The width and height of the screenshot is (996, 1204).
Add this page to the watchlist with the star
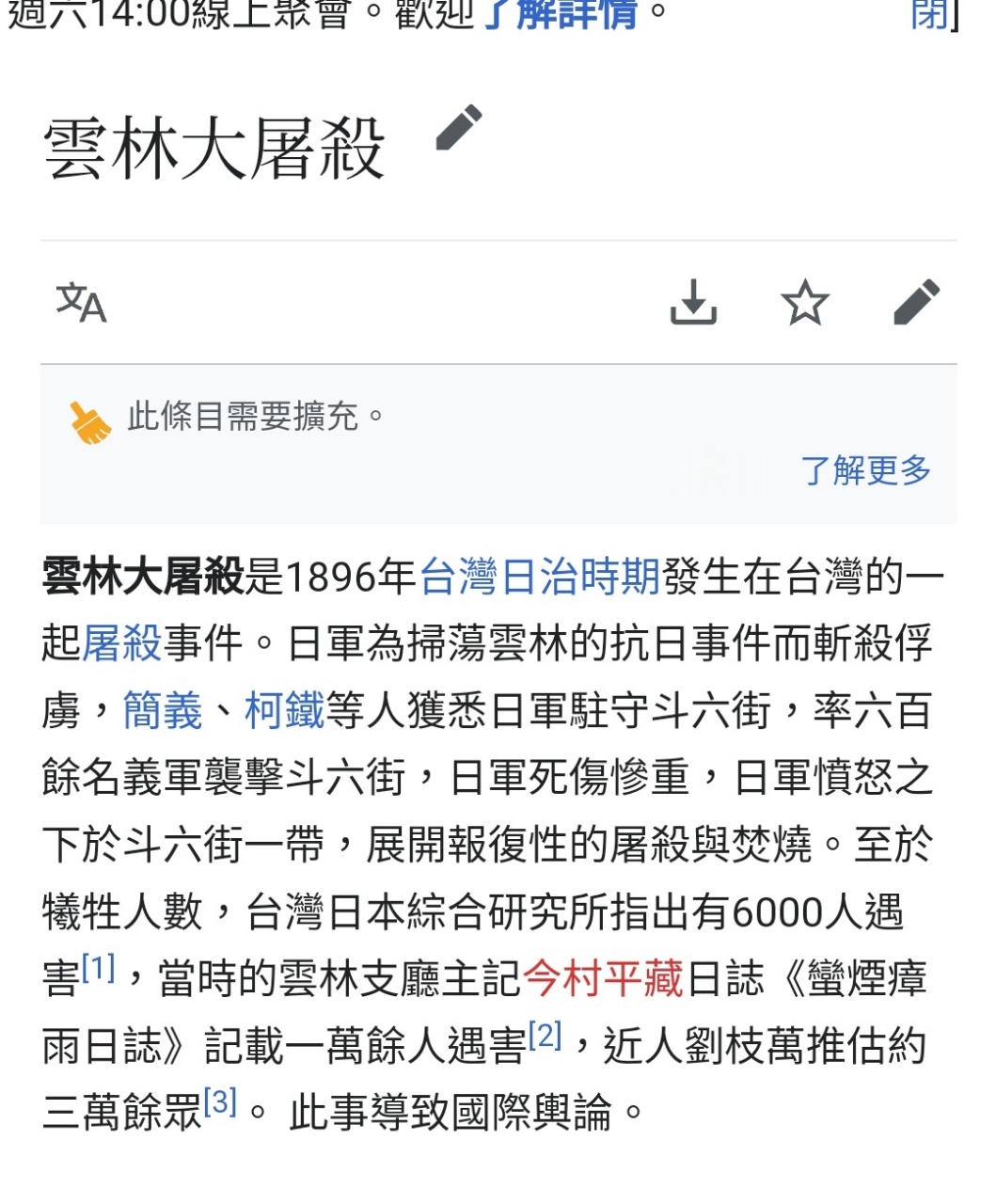coord(805,303)
